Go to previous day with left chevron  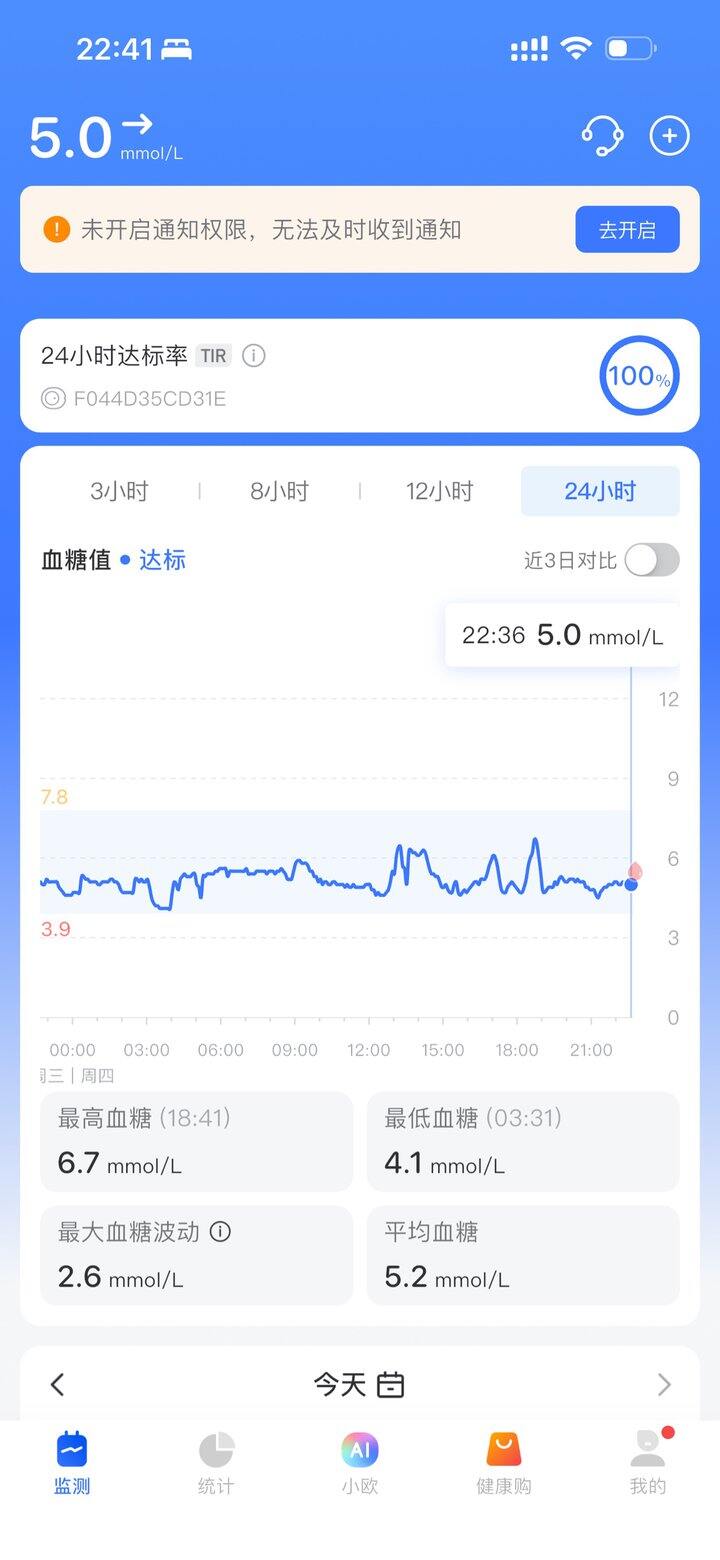57,1384
